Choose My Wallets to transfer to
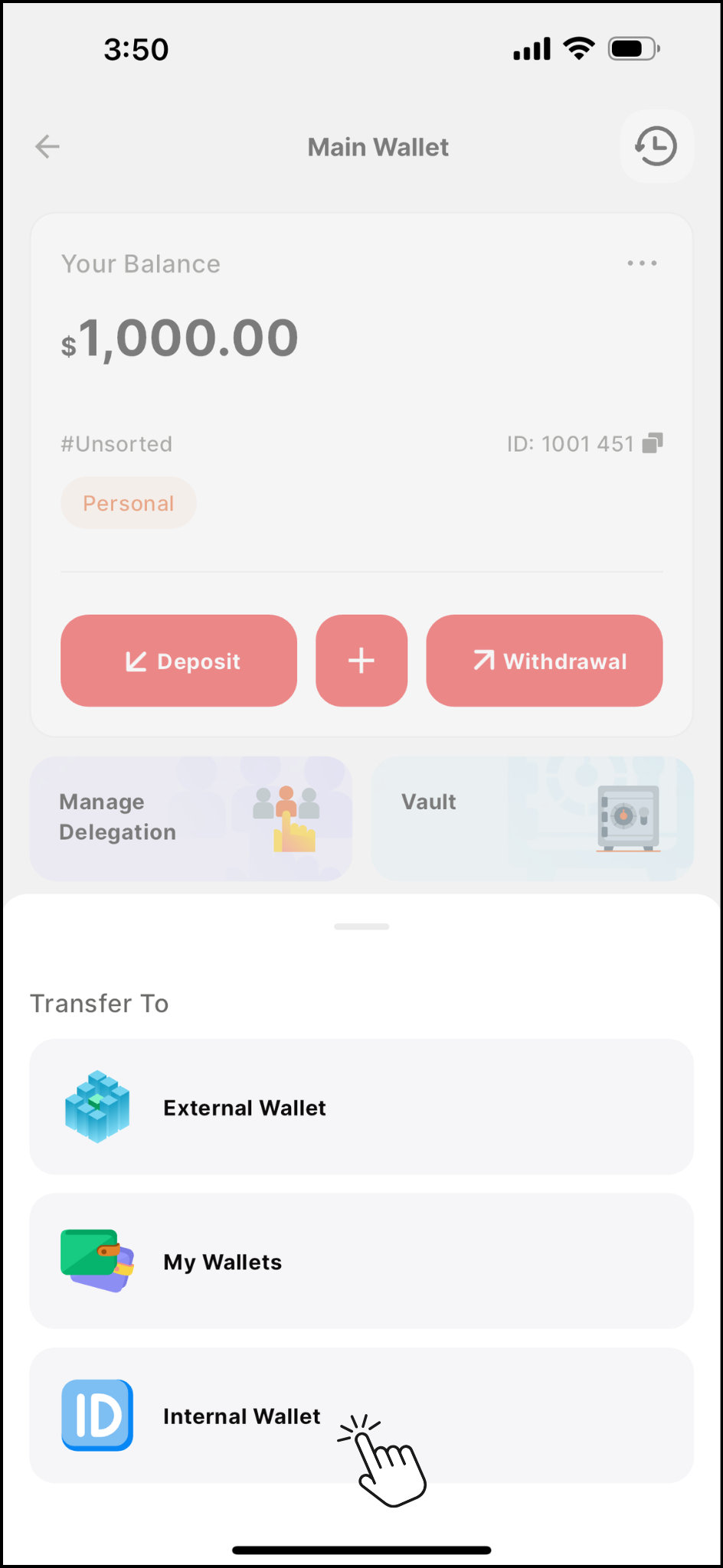The image size is (723, 1568). [361, 1261]
